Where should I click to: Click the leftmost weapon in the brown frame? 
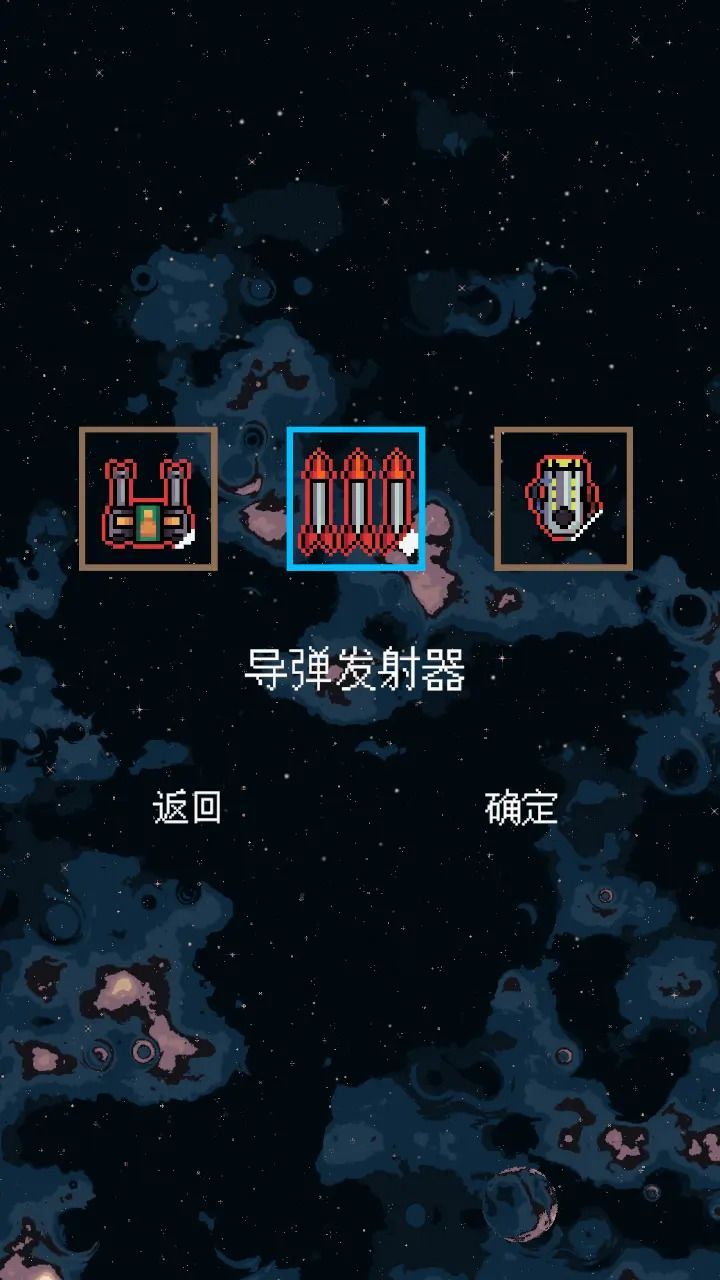(x=148, y=497)
